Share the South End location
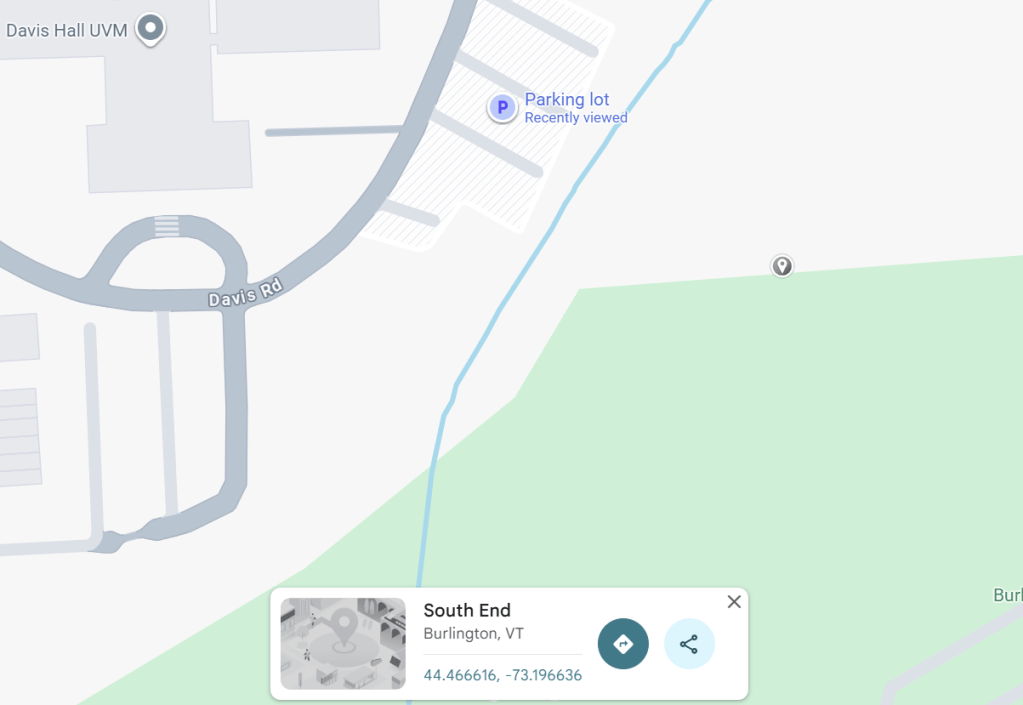 (x=689, y=644)
